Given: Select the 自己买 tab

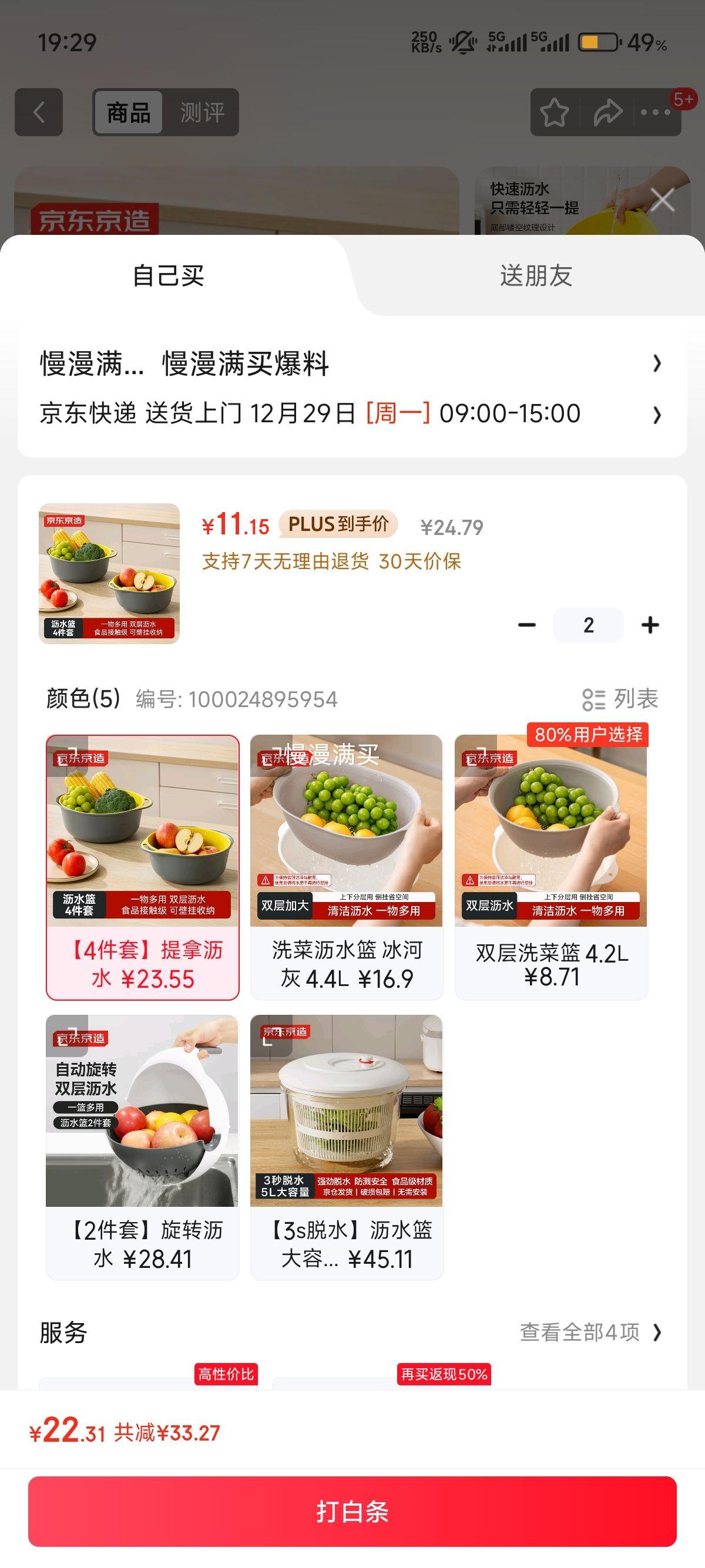Looking at the screenshot, I should click(x=169, y=276).
